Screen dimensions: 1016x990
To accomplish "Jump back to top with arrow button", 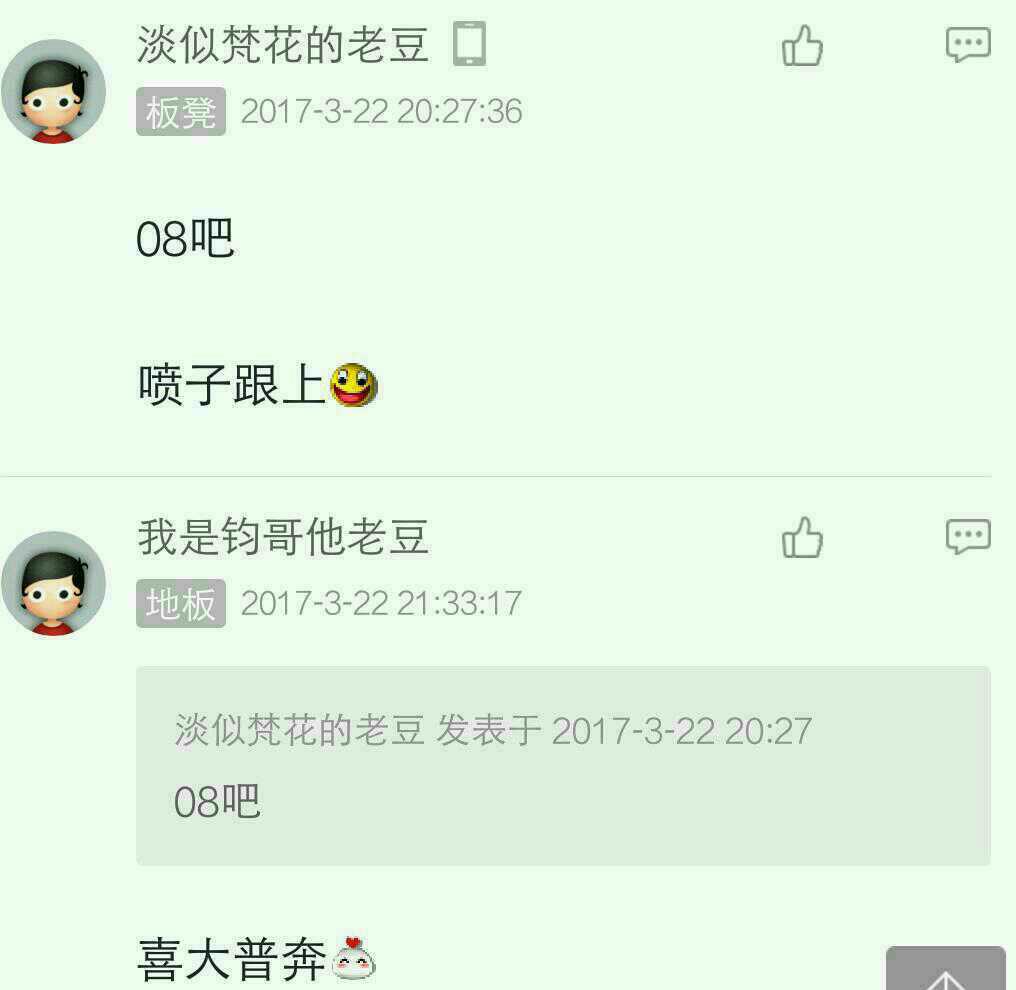I will tap(945, 970).
